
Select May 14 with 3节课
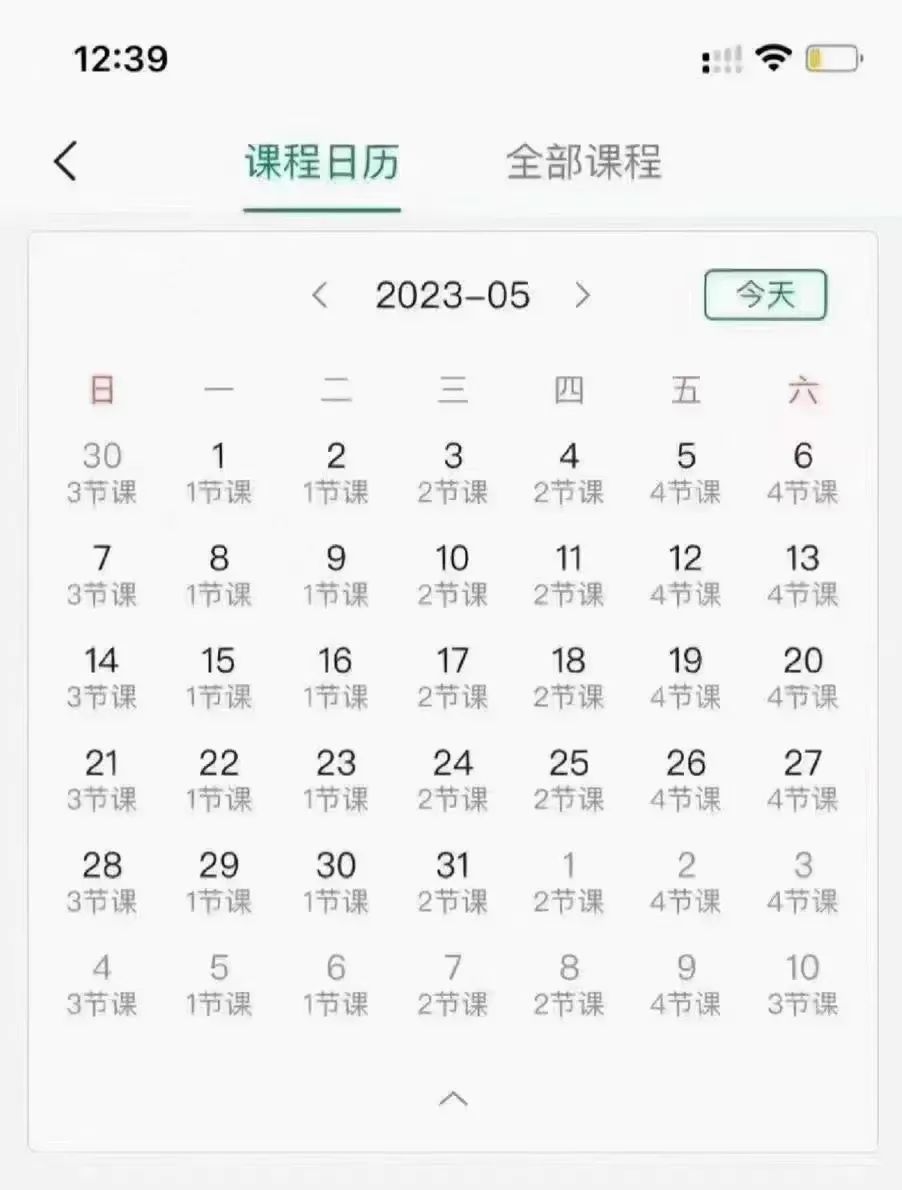pos(102,676)
